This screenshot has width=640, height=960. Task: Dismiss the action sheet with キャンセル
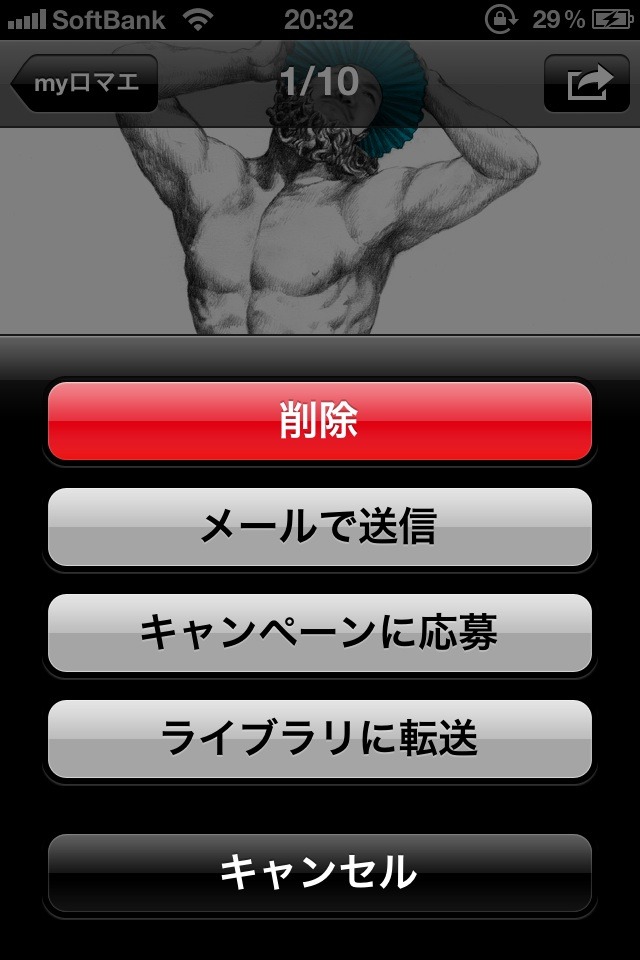[320, 872]
